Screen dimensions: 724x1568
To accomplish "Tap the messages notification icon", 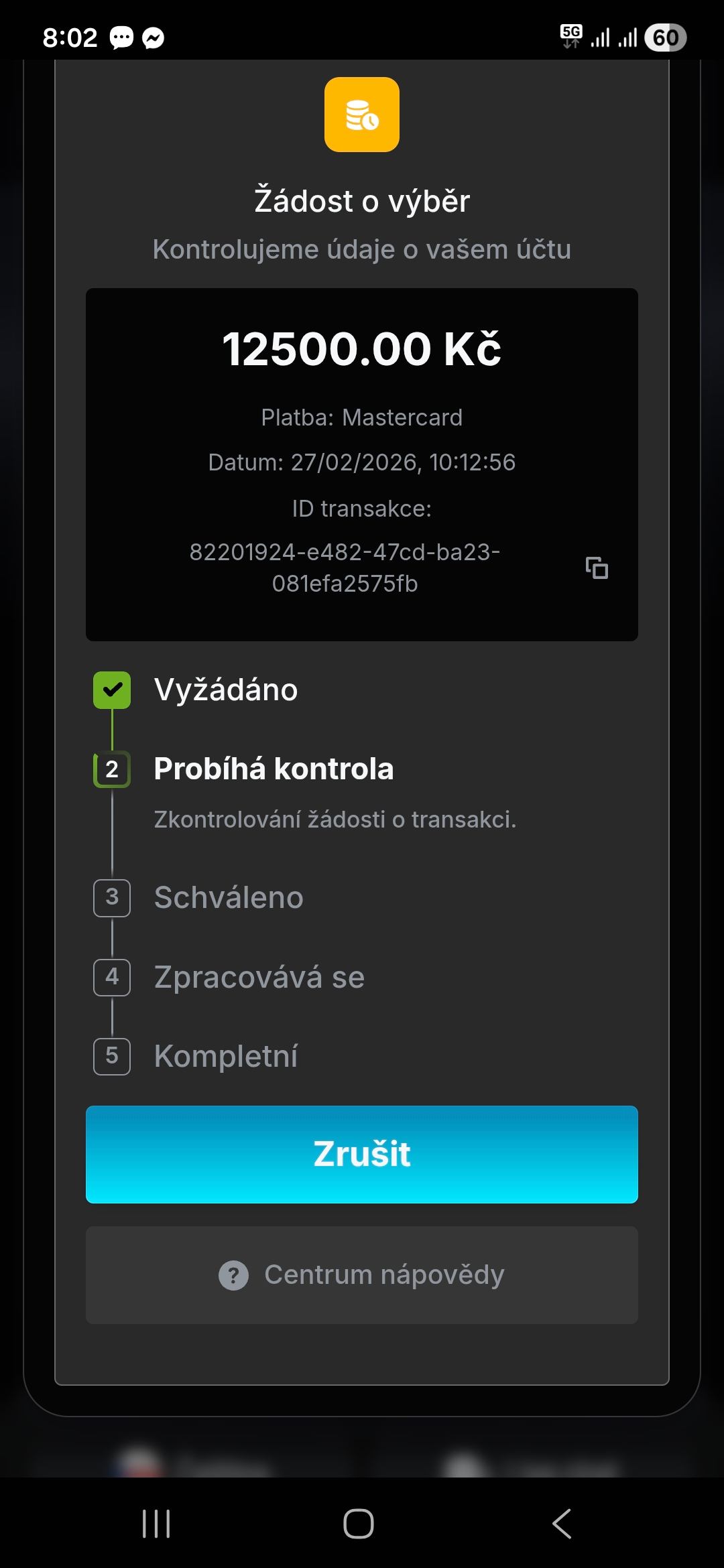I will 121,38.
